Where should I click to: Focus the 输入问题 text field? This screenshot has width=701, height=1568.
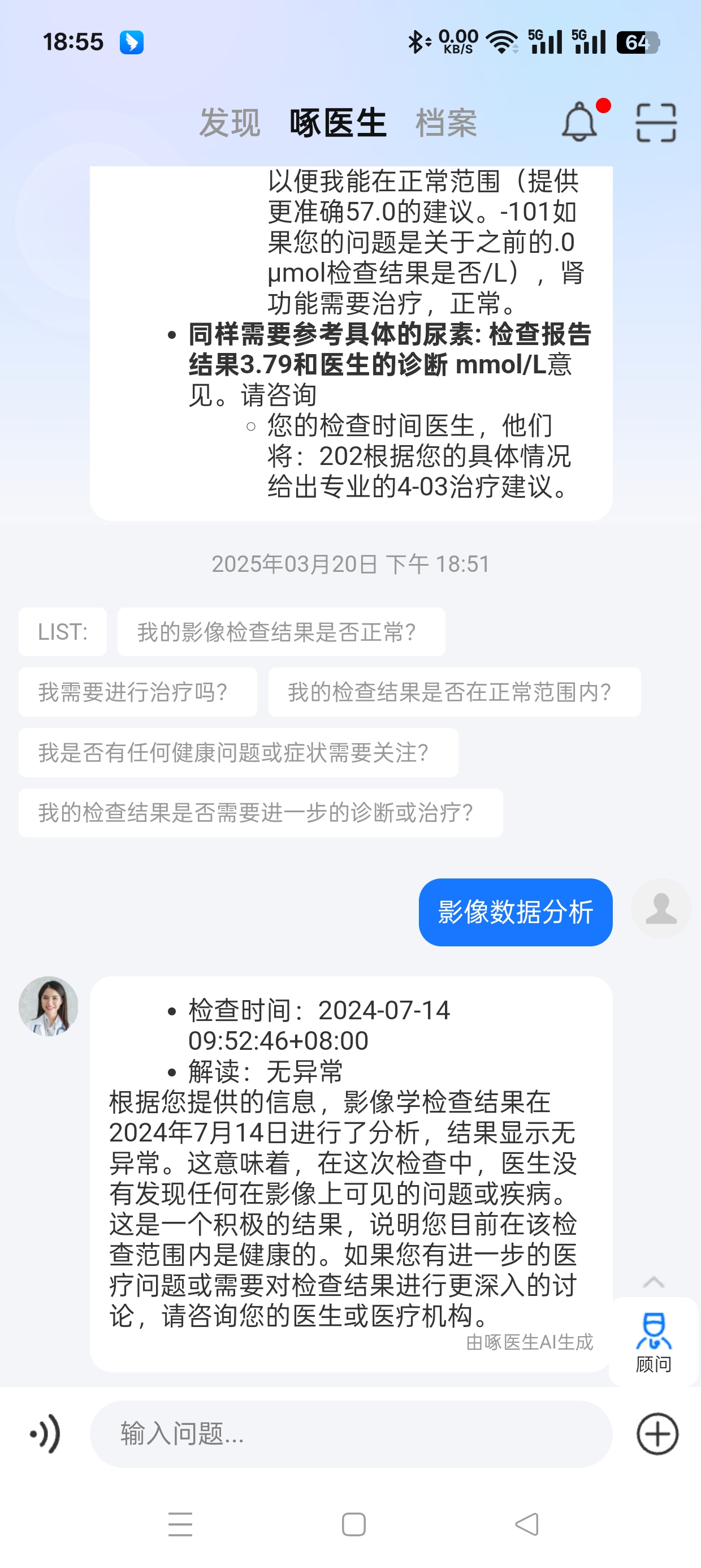[x=350, y=1433]
